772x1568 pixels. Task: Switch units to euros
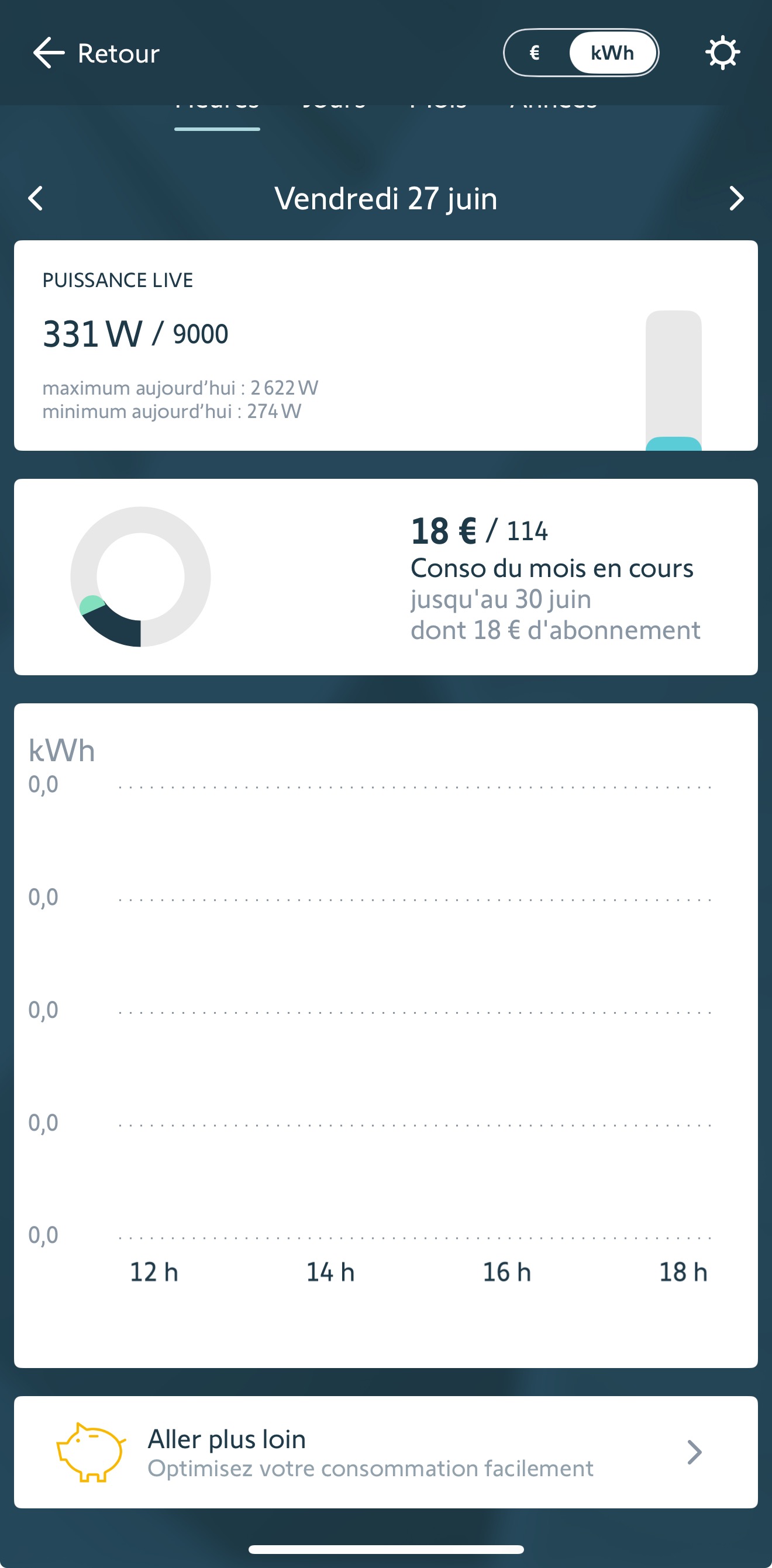pos(535,53)
